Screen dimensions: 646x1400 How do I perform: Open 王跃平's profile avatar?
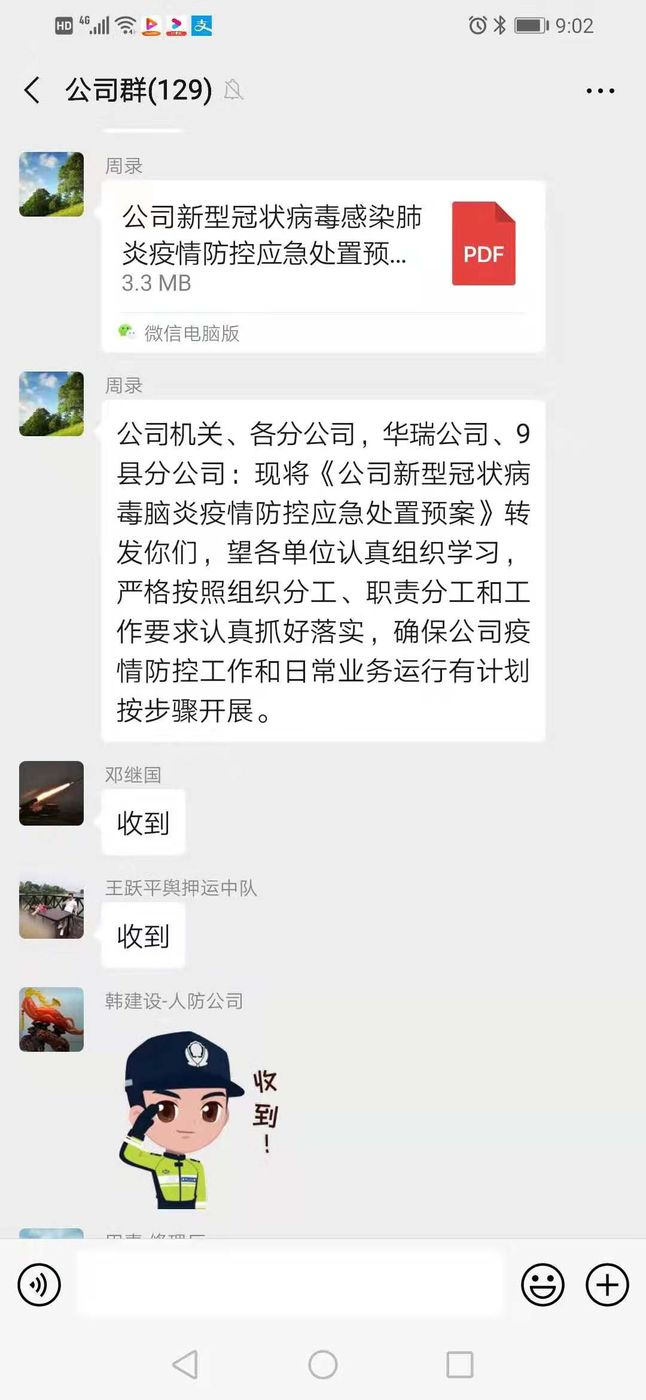[51, 906]
